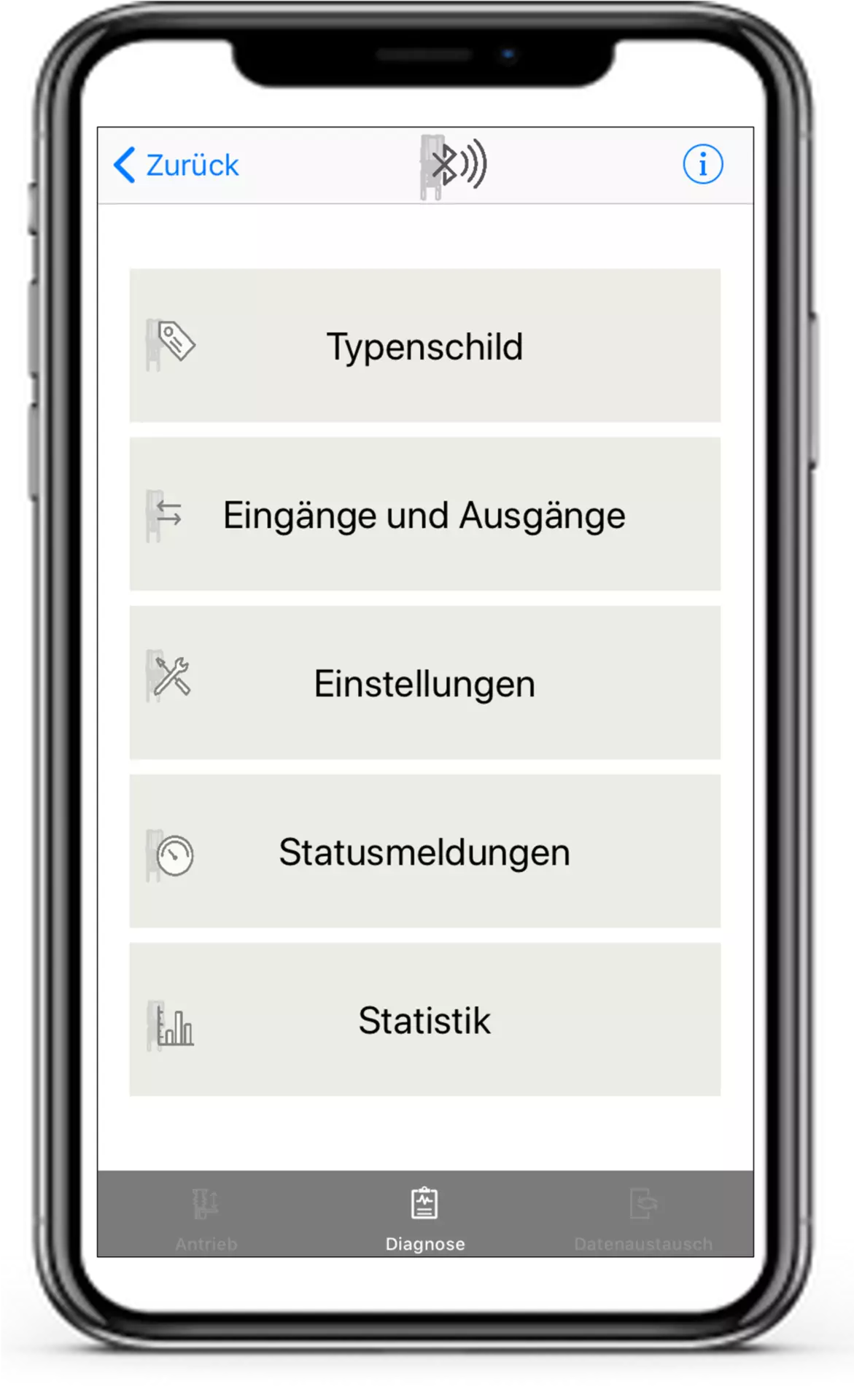The height and width of the screenshot is (1400, 854).
Task: Open the info icon
Action: click(702, 165)
